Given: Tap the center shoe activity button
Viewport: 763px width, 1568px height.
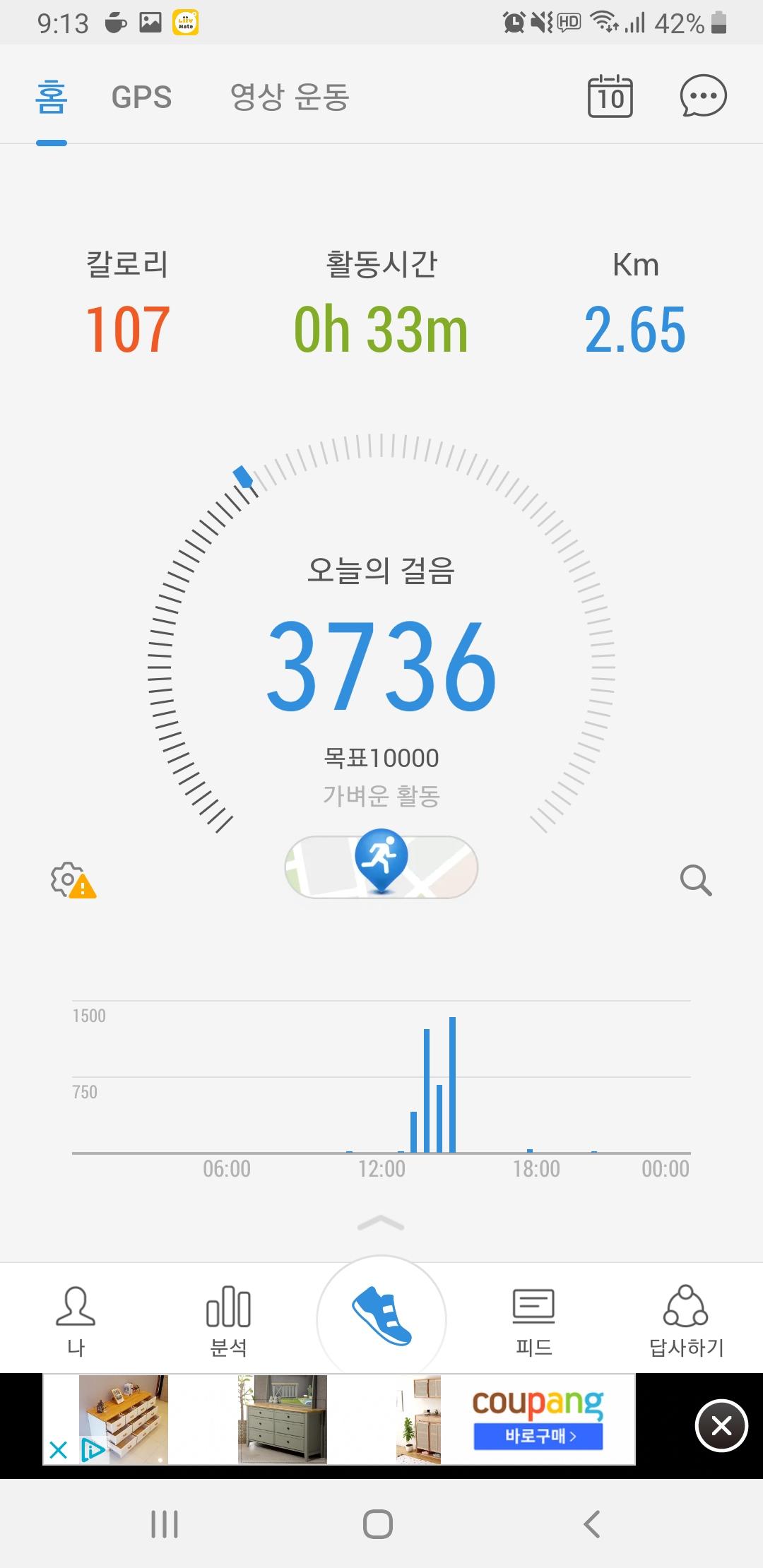Looking at the screenshot, I should (x=381, y=1318).
